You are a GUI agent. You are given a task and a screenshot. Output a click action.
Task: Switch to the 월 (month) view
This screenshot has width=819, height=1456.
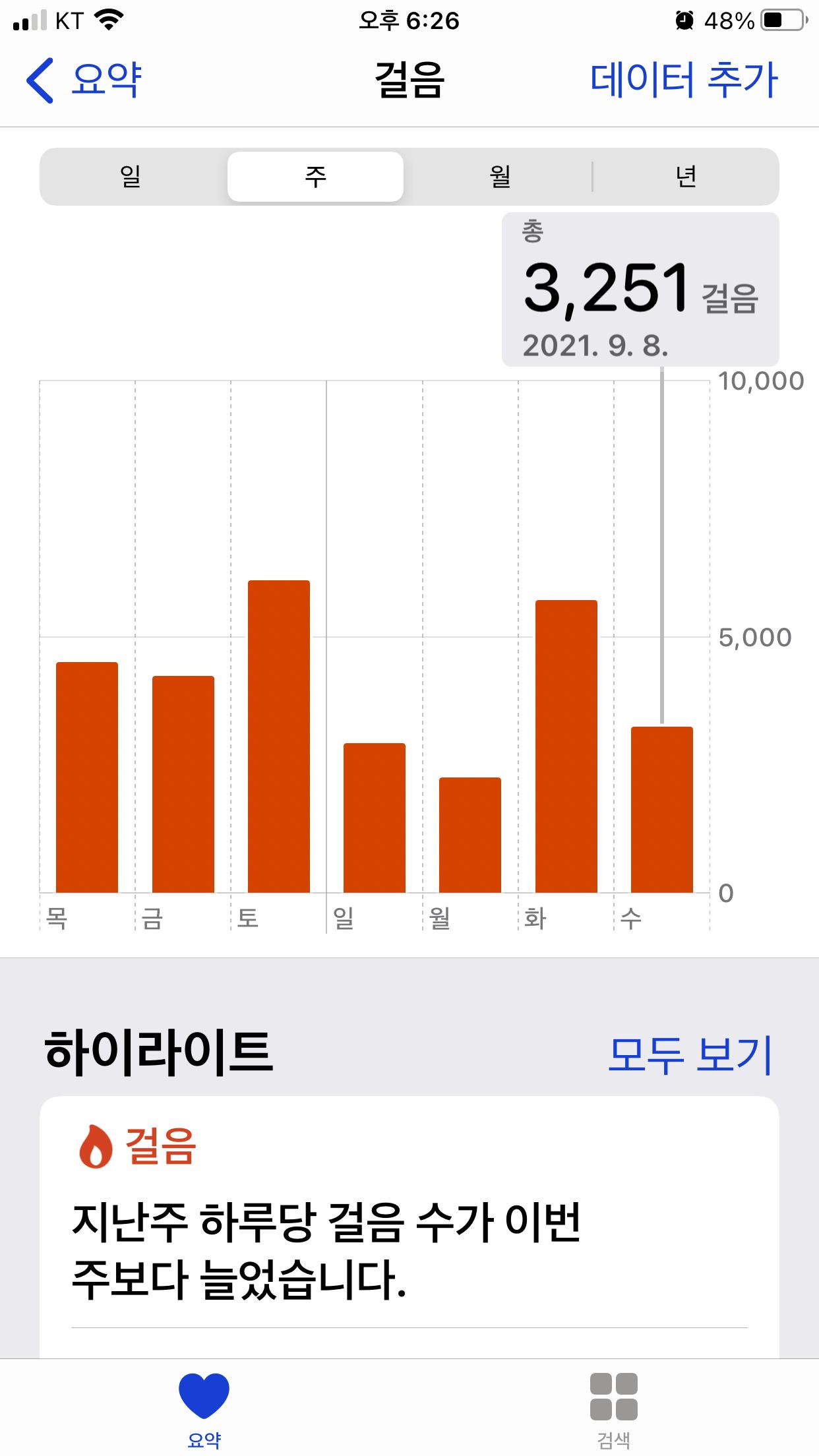(500, 177)
